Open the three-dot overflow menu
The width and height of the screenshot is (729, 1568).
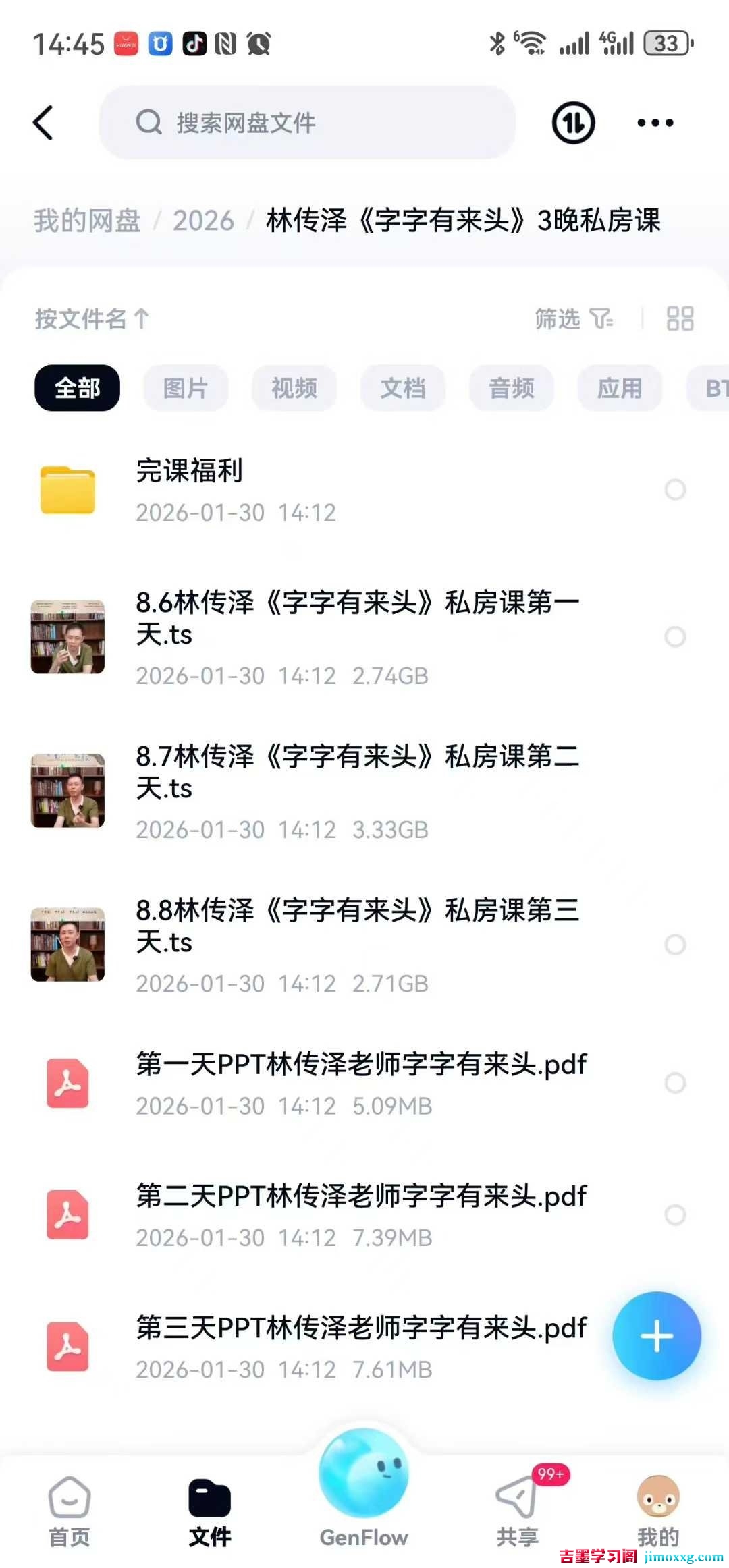(655, 123)
